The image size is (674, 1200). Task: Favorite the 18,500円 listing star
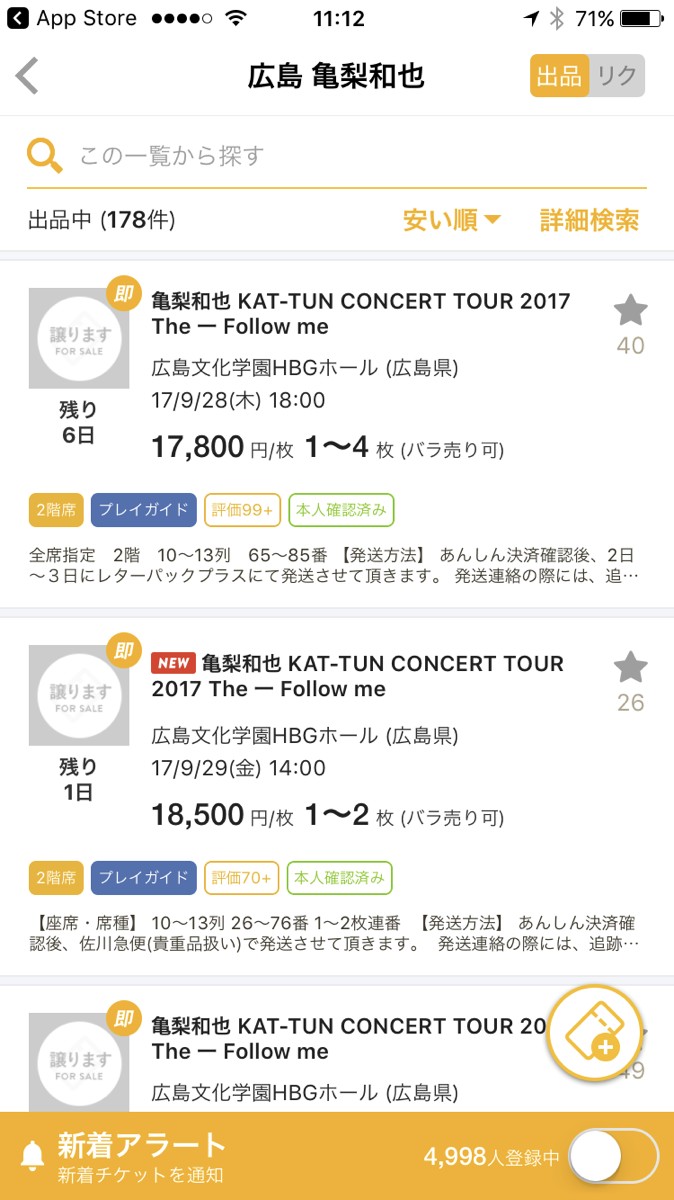[x=630, y=668]
